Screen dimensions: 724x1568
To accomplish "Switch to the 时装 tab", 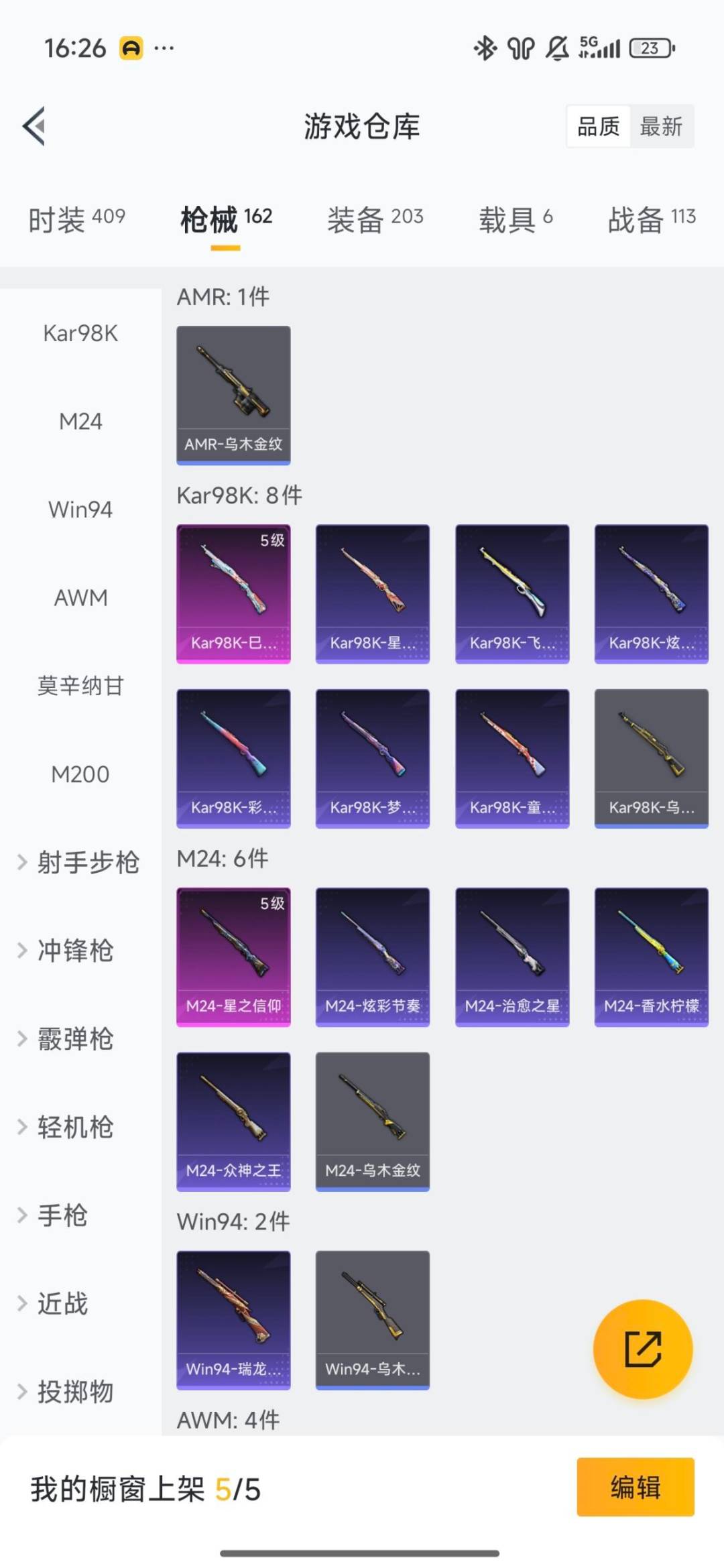I will 76,219.
